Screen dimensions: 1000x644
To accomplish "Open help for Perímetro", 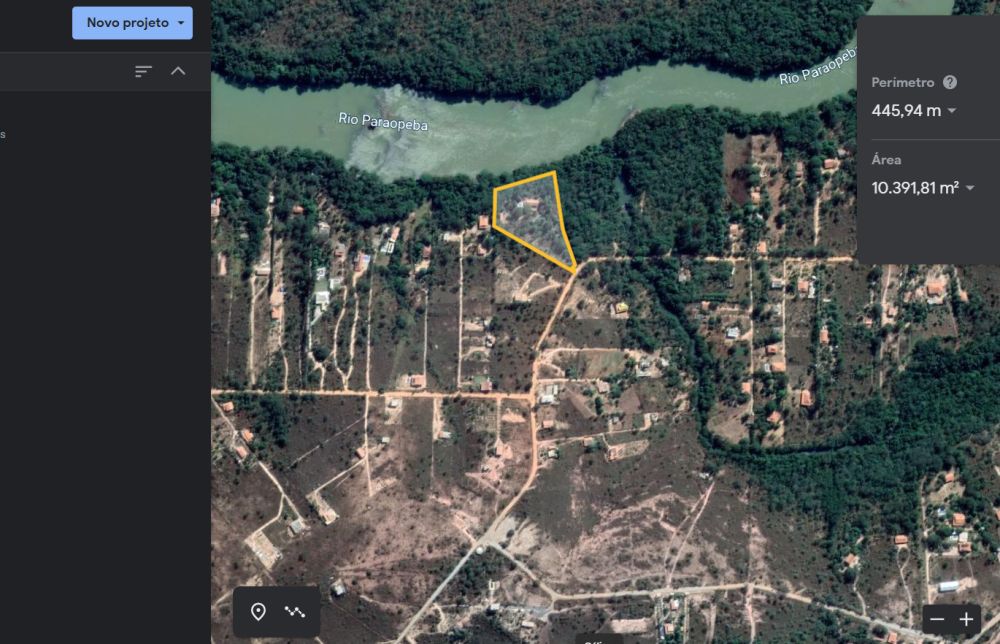I will [950, 83].
